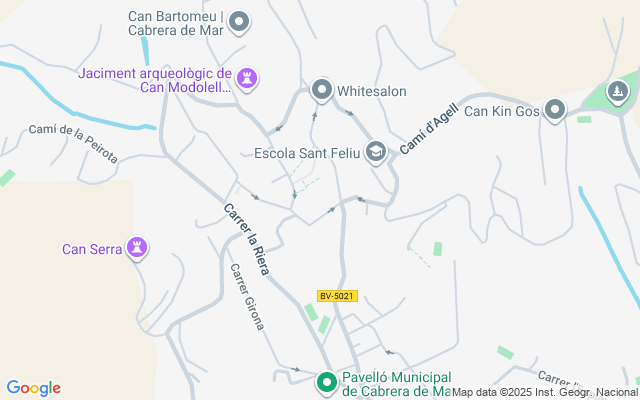Tap the Can Kin Gos pin
Image resolution: width=640 pixels, height=400 pixels.
click(x=555, y=109)
